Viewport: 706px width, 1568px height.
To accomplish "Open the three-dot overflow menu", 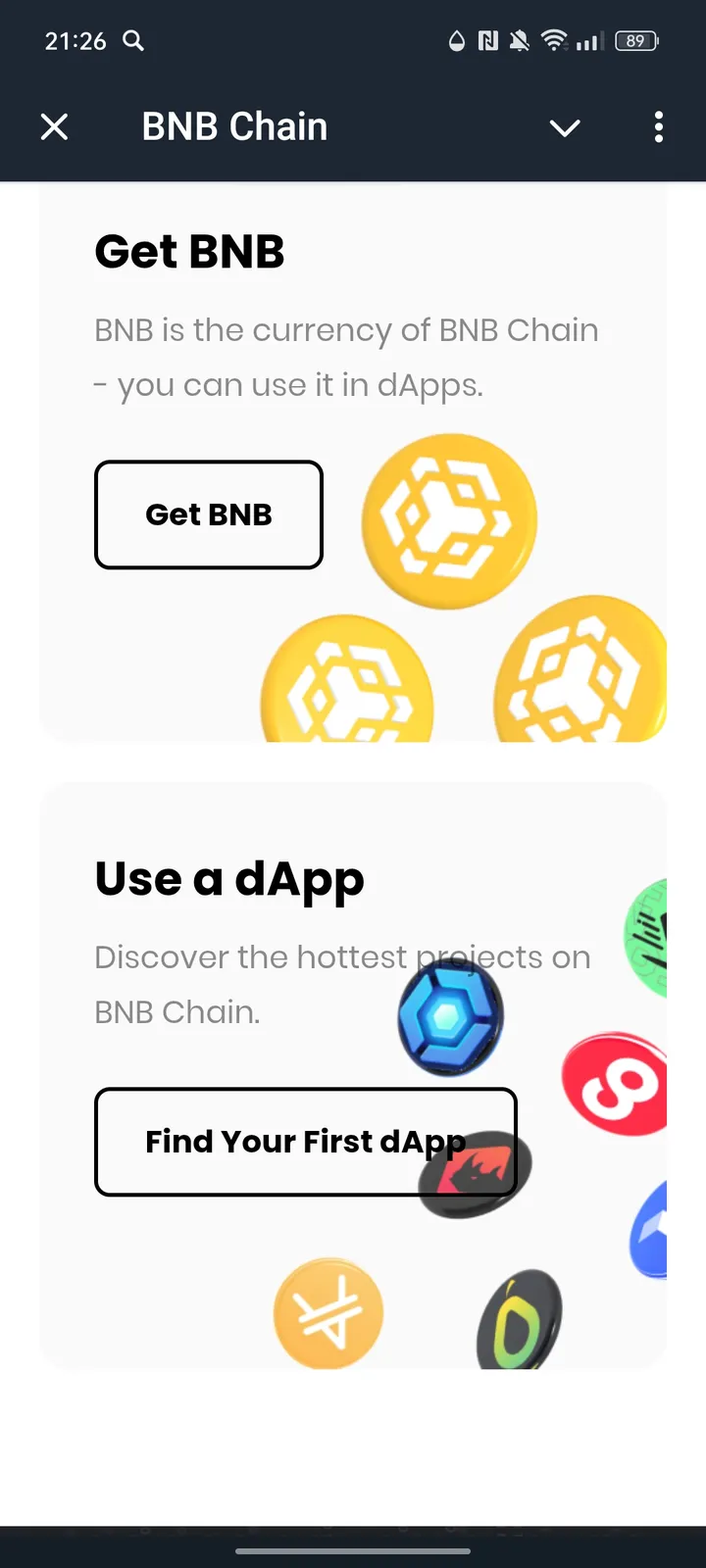I will click(658, 126).
